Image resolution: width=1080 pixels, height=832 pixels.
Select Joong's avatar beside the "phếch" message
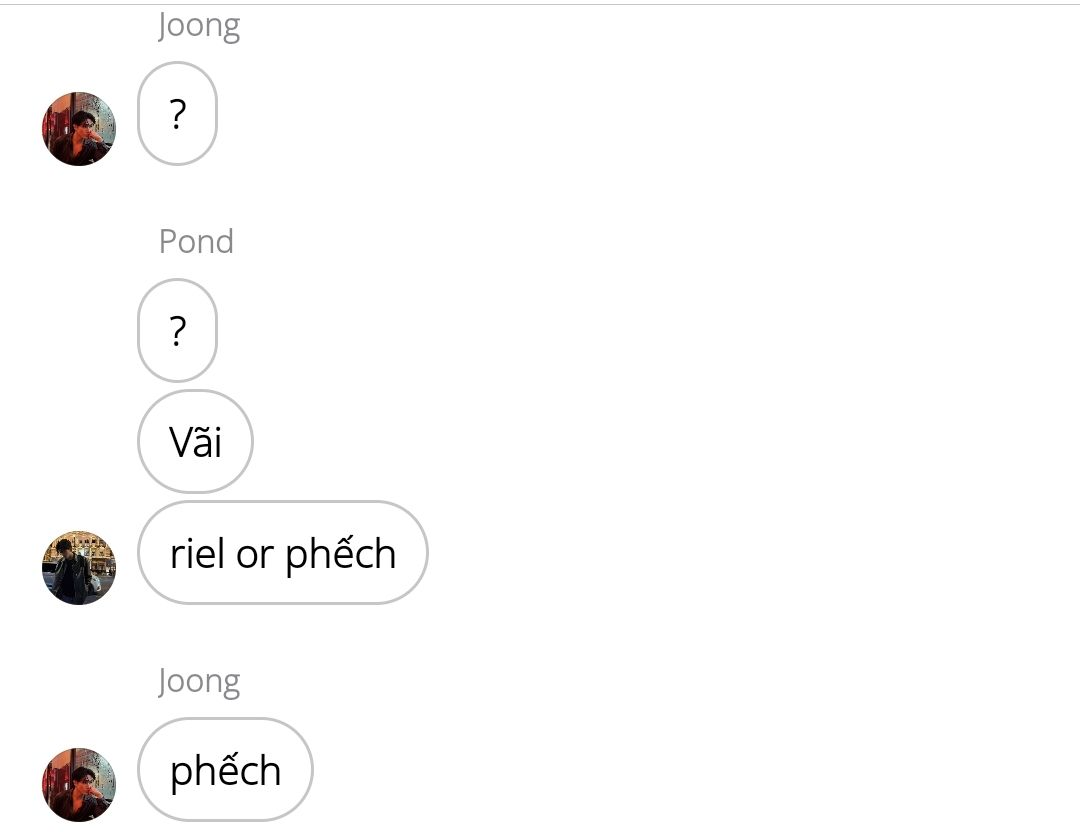tap(79, 785)
